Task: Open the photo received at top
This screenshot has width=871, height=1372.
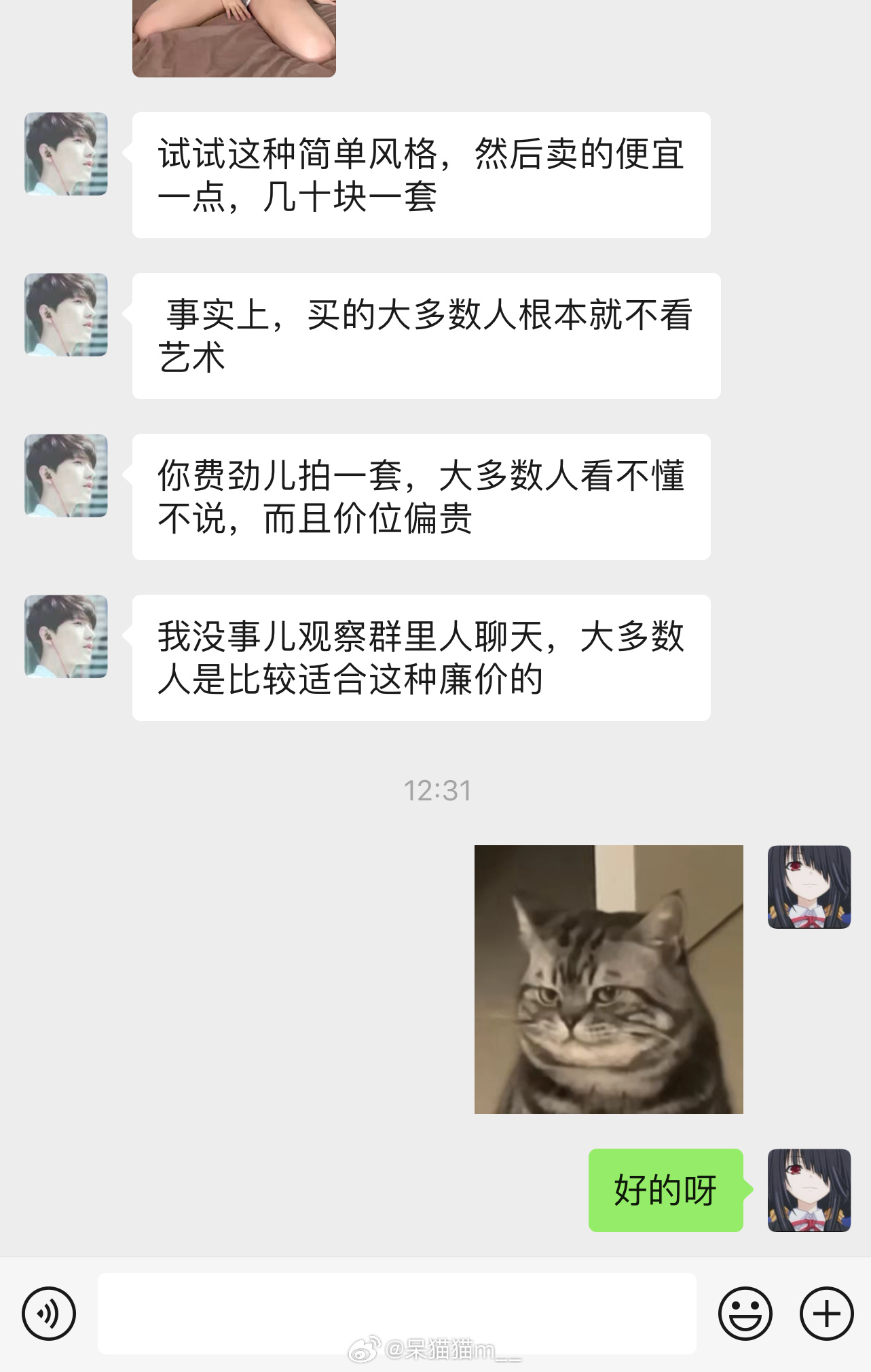Action: click(x=234, y=37)
